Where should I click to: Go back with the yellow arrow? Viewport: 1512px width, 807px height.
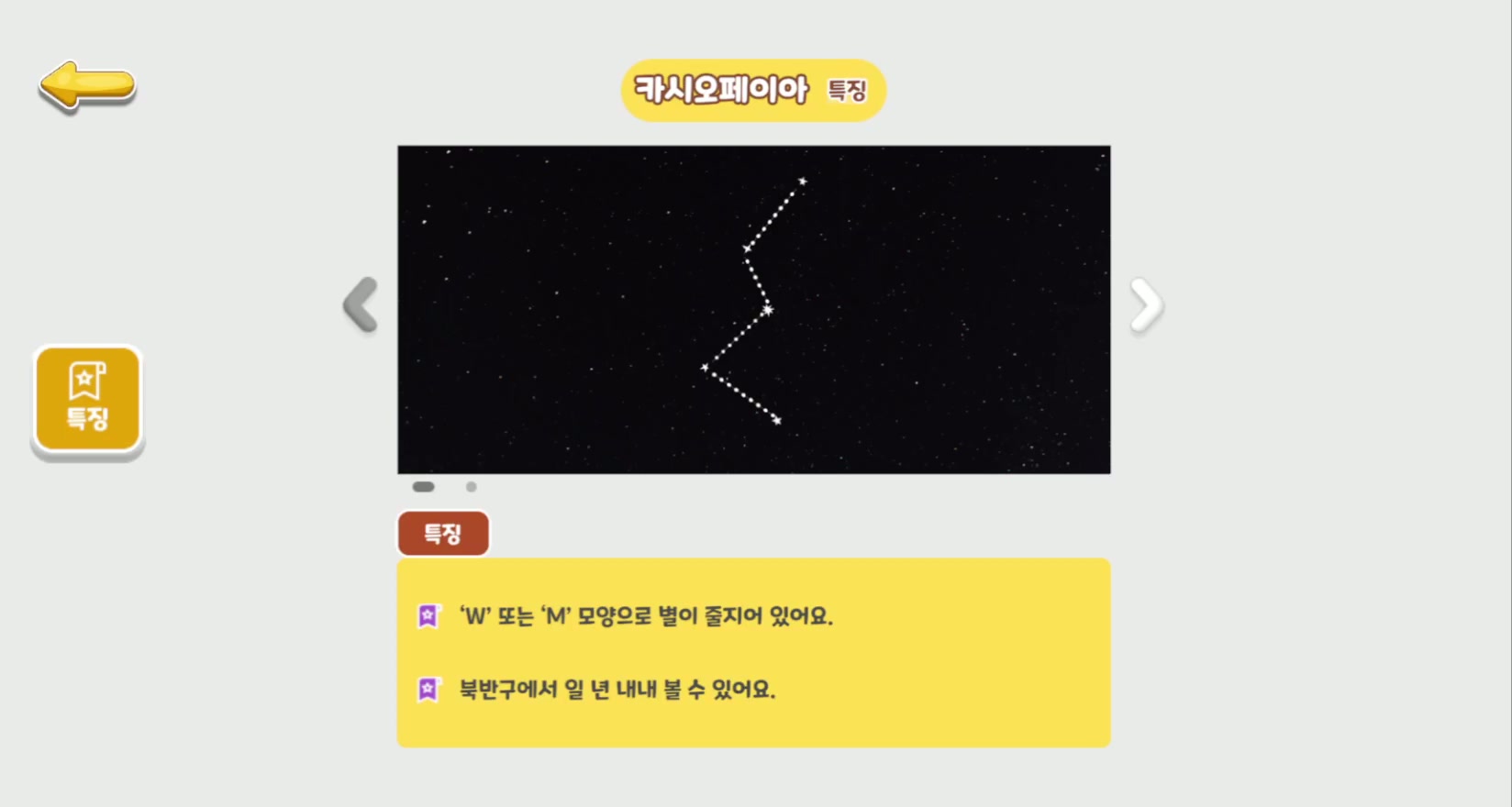[87, 86]
